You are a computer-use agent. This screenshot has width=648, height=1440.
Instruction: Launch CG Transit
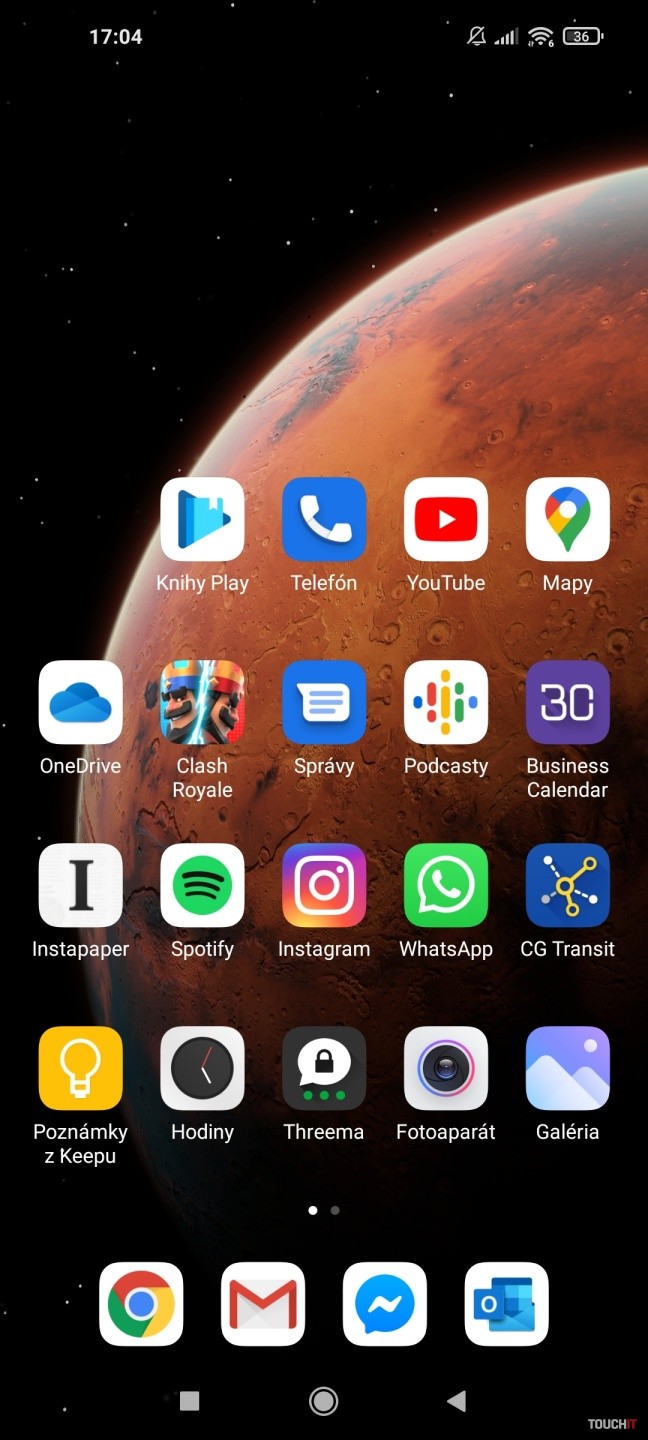pyautogui.click(x=568, y=885)
